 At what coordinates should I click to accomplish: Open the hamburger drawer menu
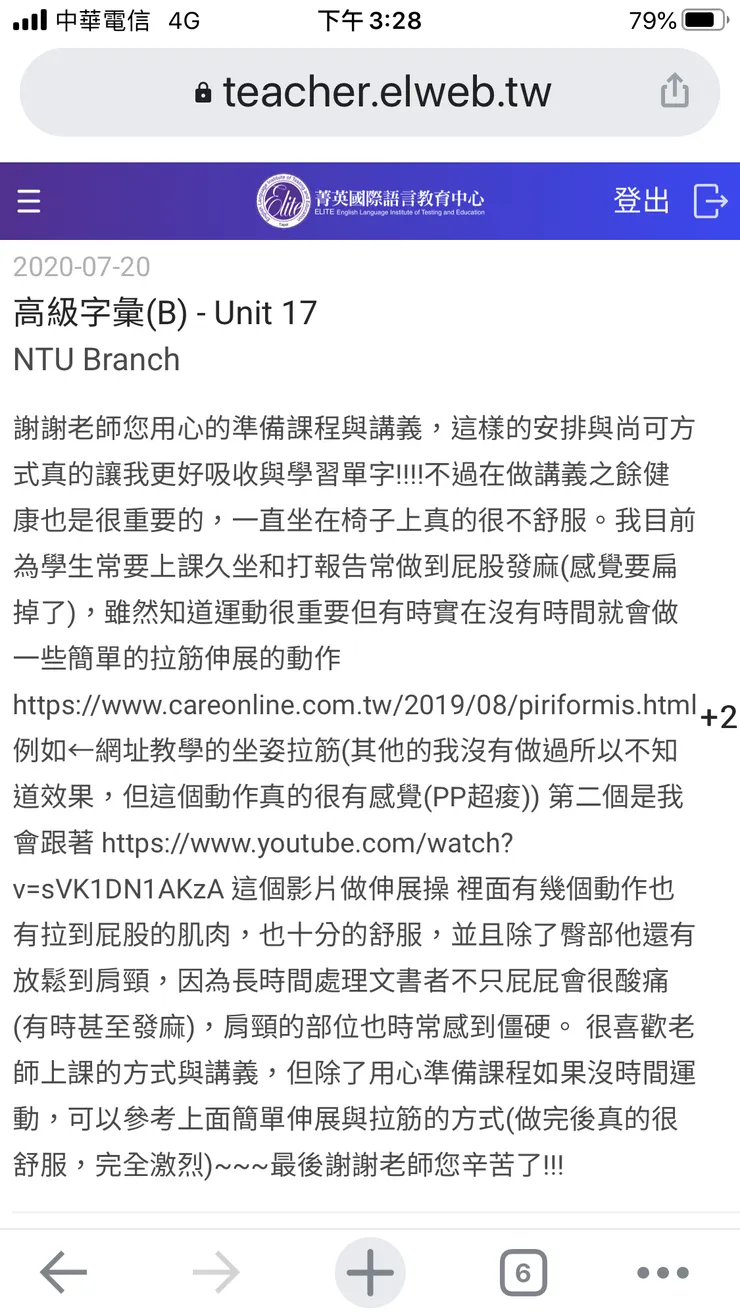pos(29,201)
